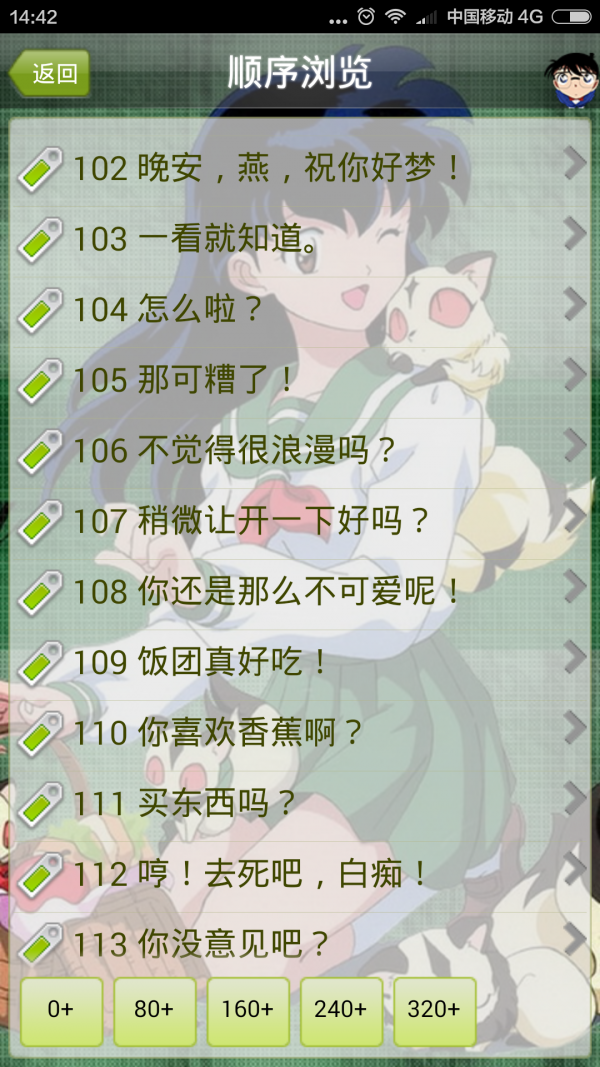The image size is (600, 1067).
Task: Open phrase 102 晚安，燕，祝你好梦
Action: pyautogui.click(x=300, y=167)
